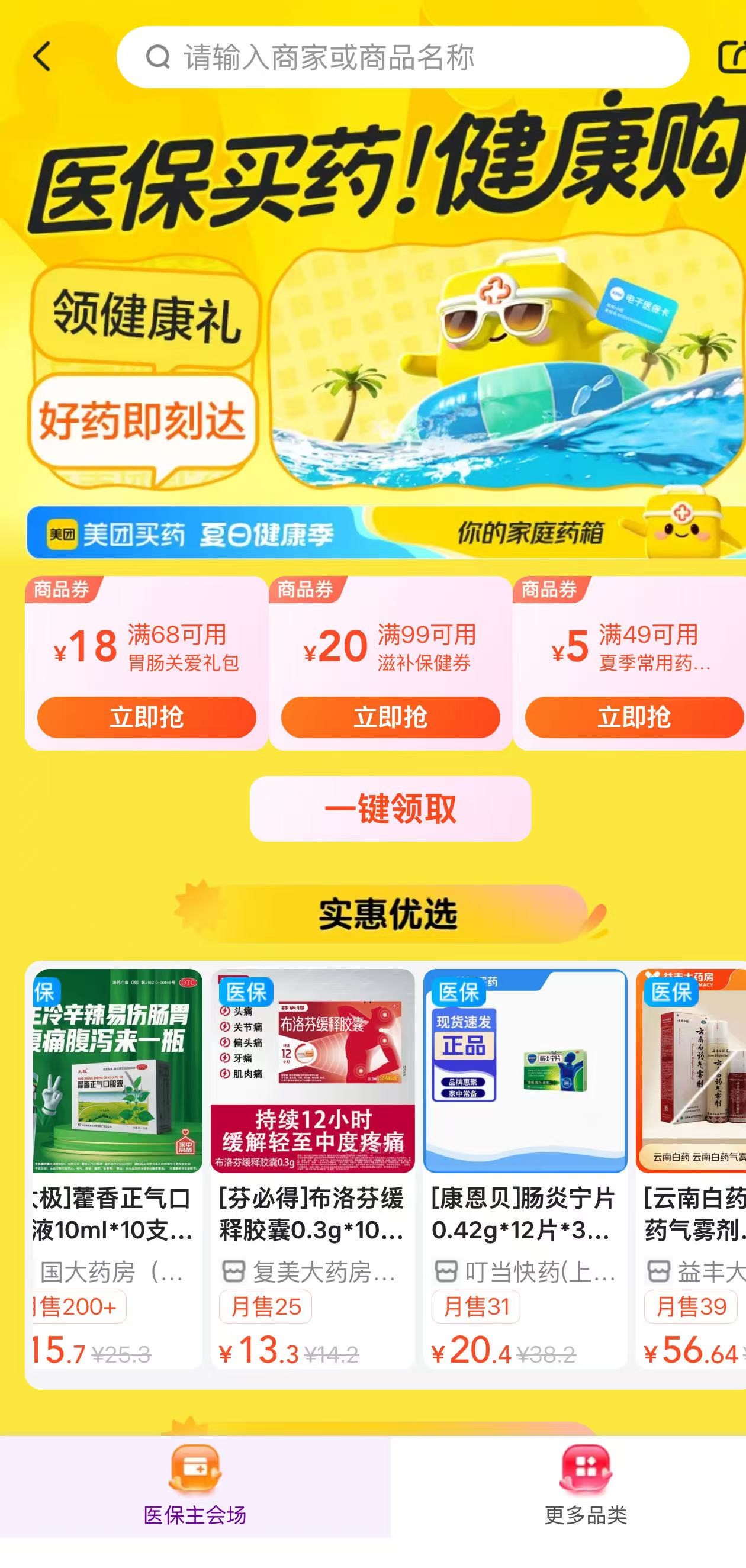
Task: Claim the ¥20 滋补保健券 coupon
Action: (390, 717)
